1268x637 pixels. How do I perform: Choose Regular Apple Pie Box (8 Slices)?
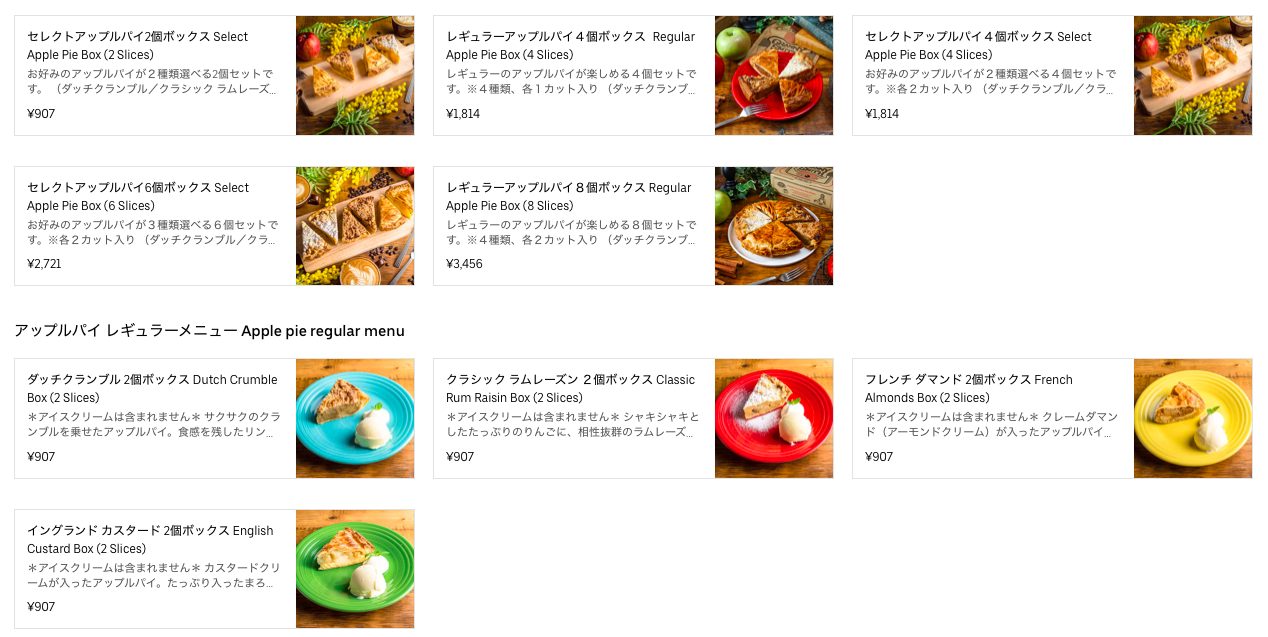pyautogui.click(x=633, y=226)
